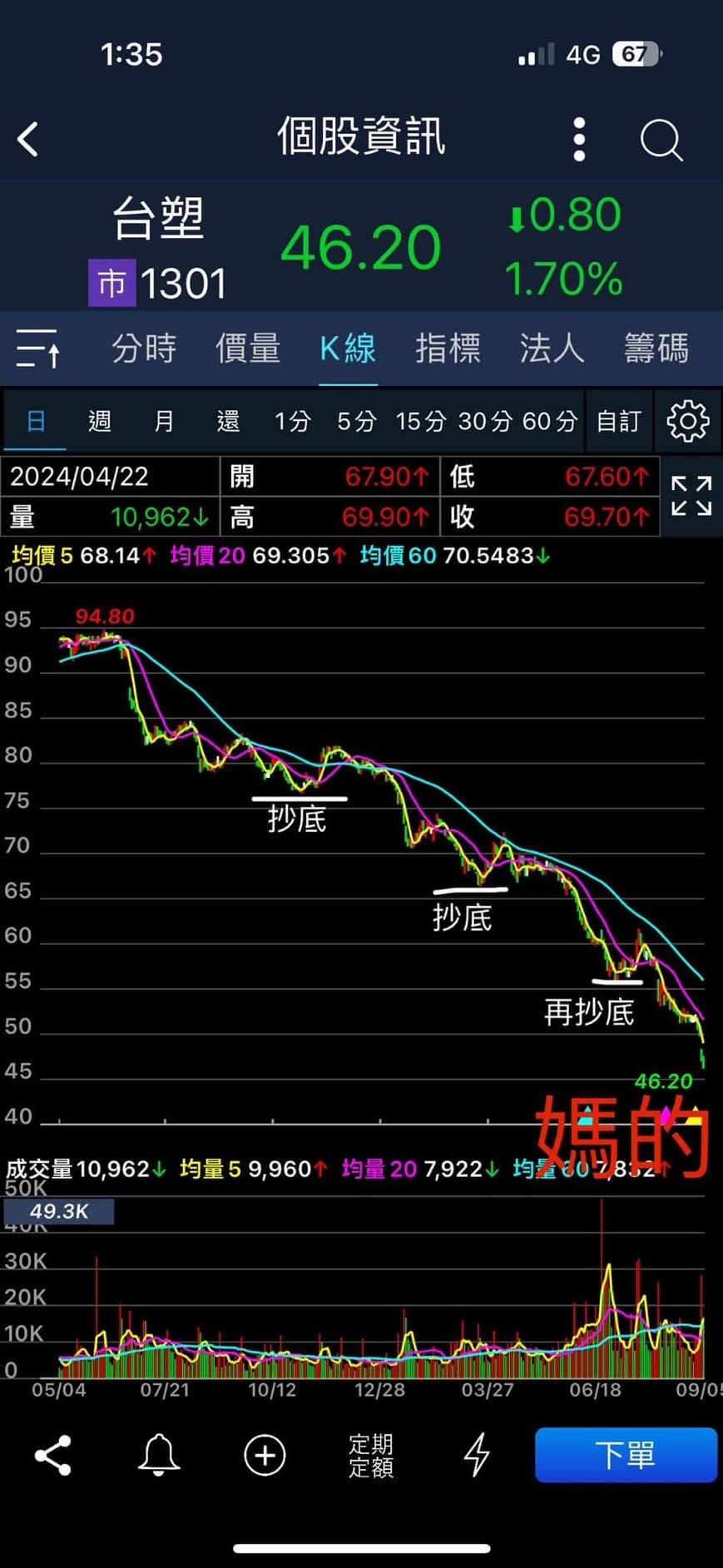Switch to the 分時 tab
The image size is (723, 1568).
click(x=145, y=348)
